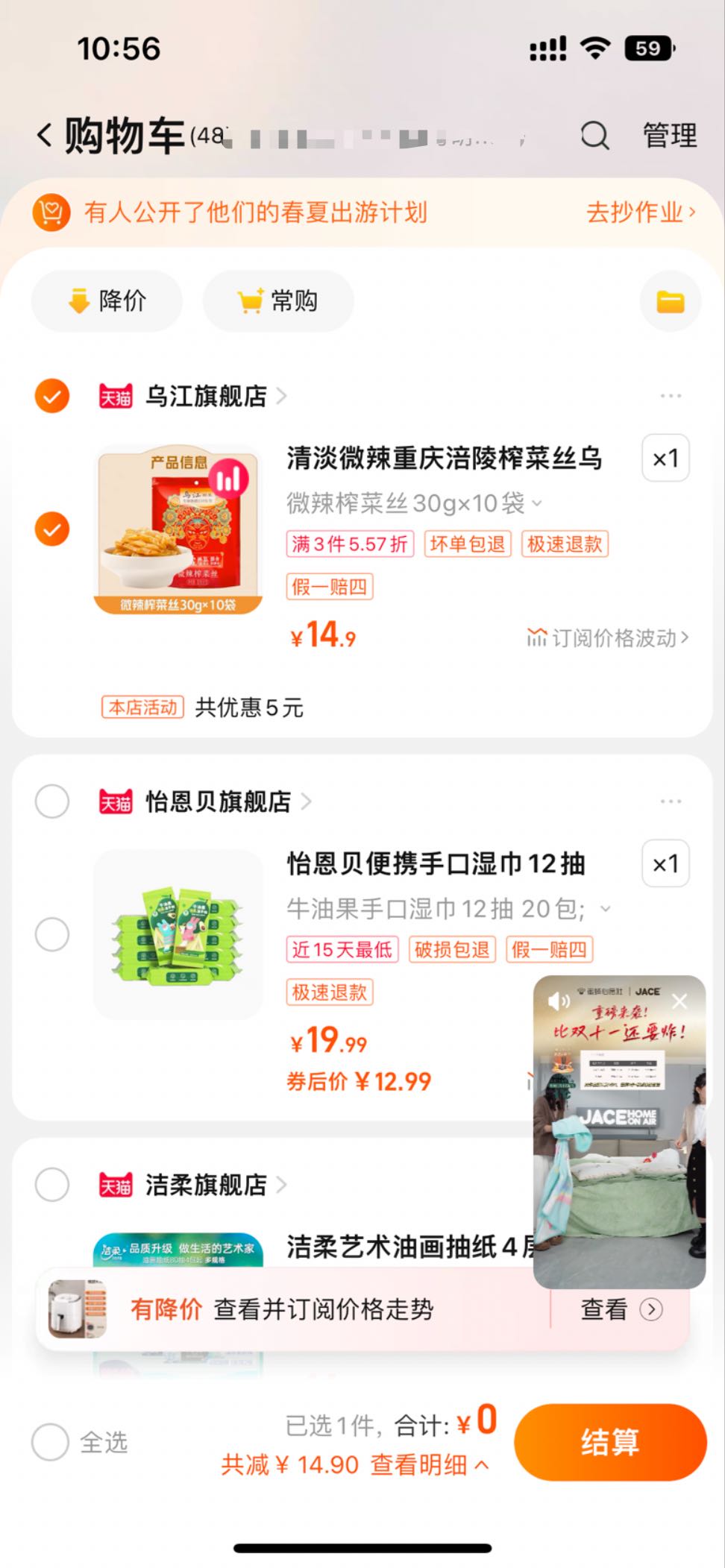Open the 洁柔旗舰店 store page via chevron
This screenshot has width=725, height=1568.
tap(281, 1184)
